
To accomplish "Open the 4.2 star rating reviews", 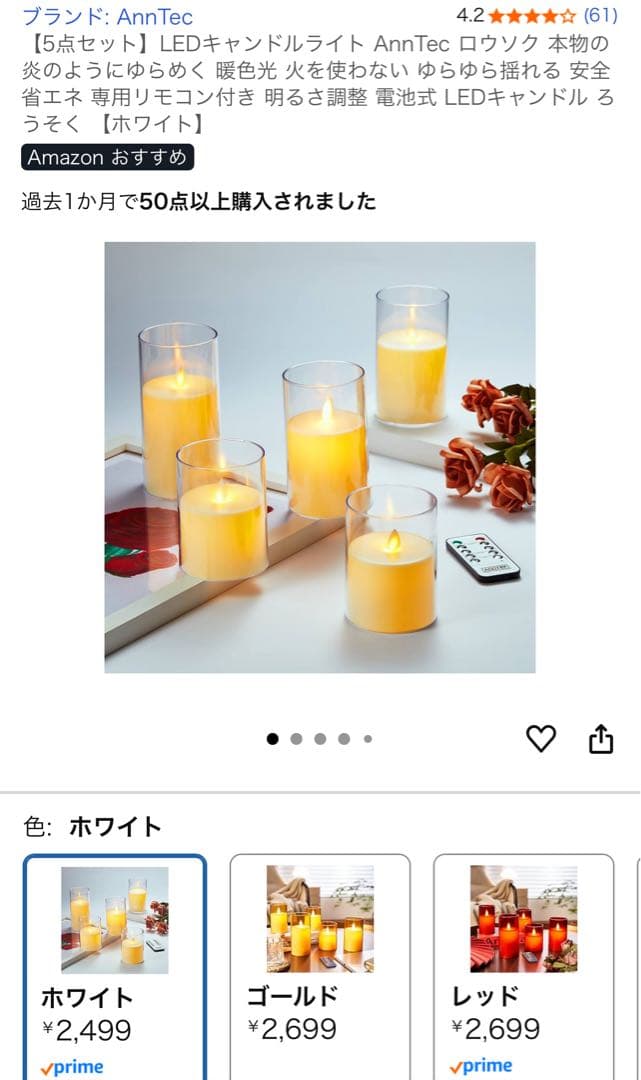I will 535,15.
